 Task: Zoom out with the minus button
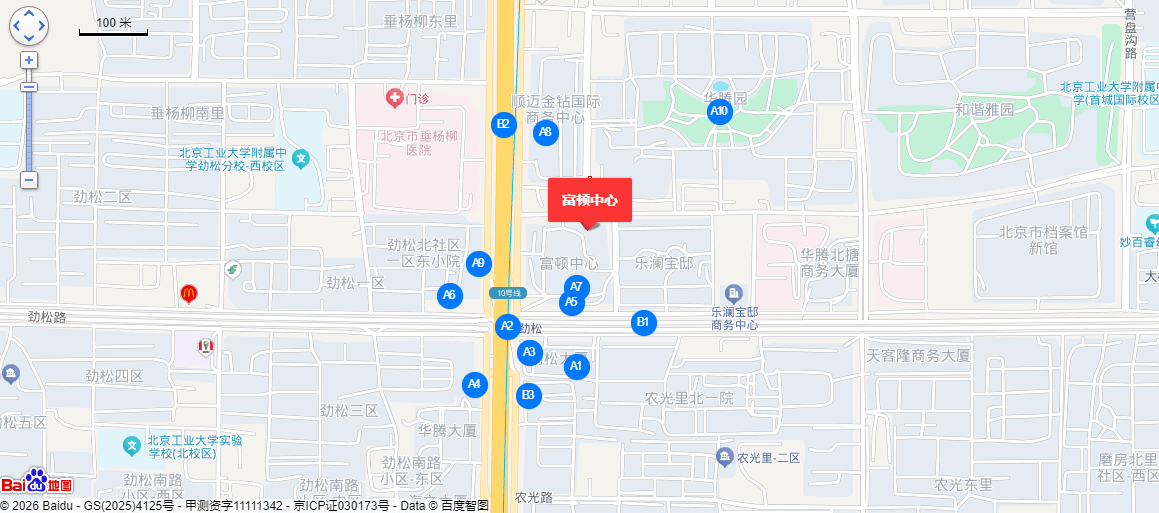tap(29, 180)
